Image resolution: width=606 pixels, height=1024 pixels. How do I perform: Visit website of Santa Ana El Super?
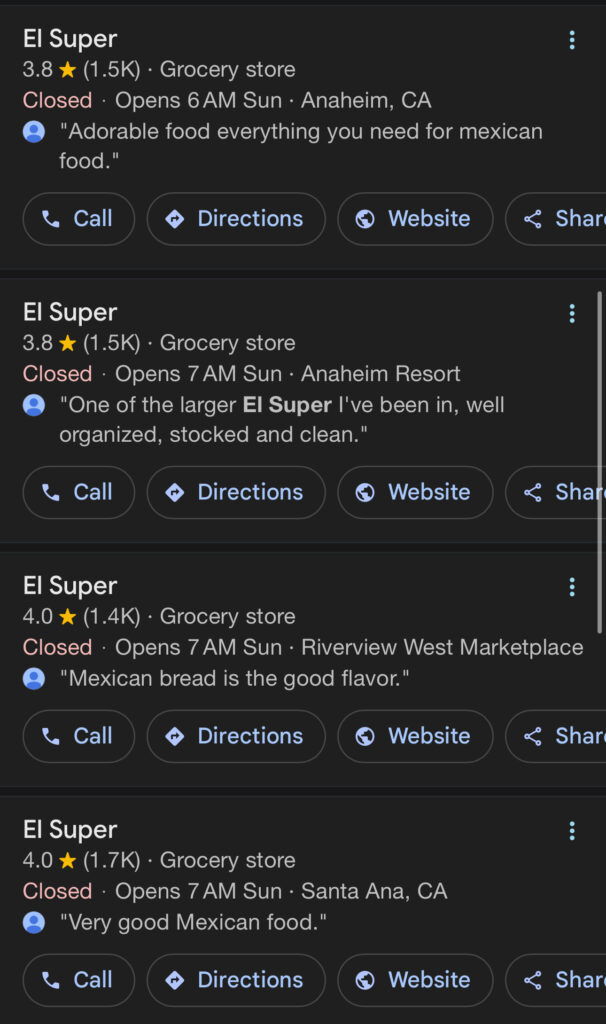click(415, 980)
